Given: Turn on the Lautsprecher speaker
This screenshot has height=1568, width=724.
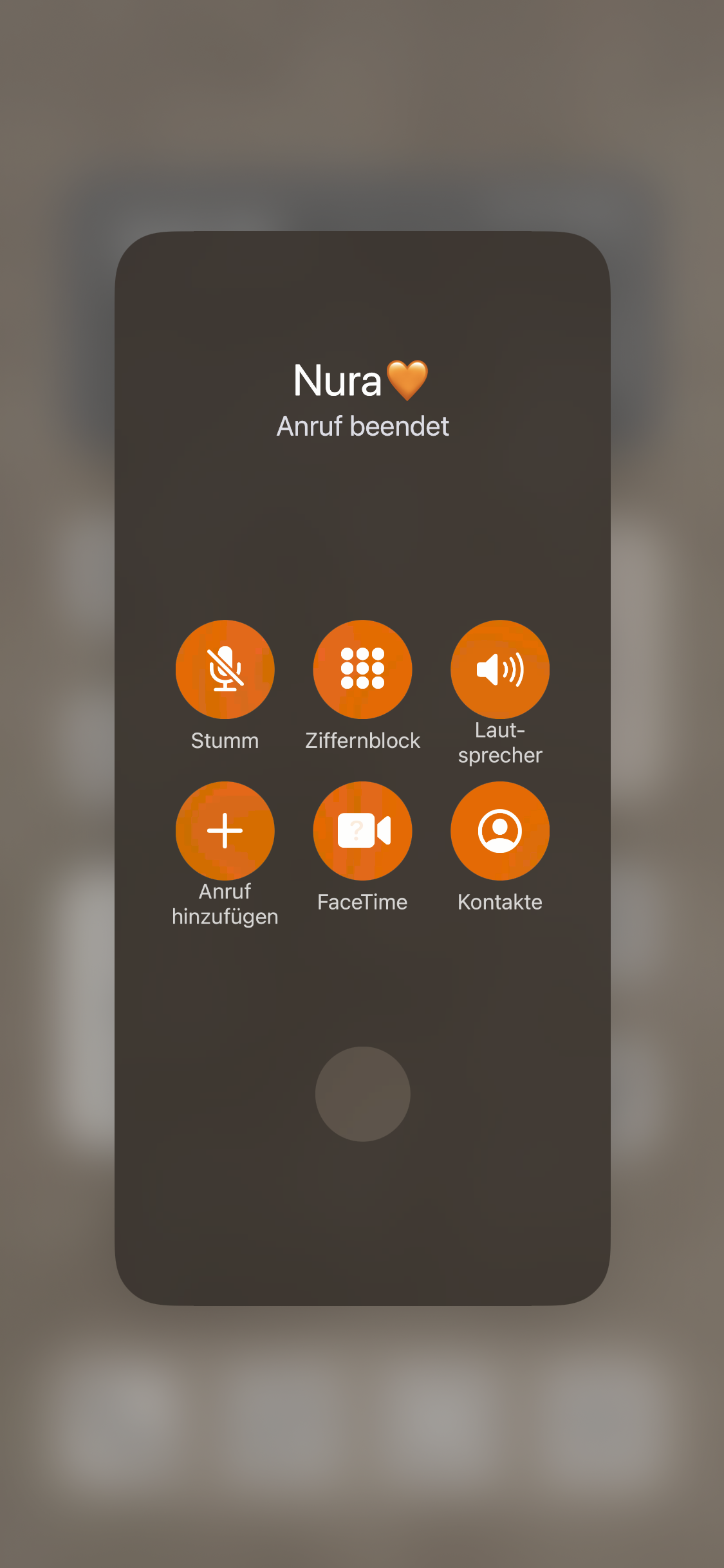Looking at the screenshot, I should [x=500, y=669].
